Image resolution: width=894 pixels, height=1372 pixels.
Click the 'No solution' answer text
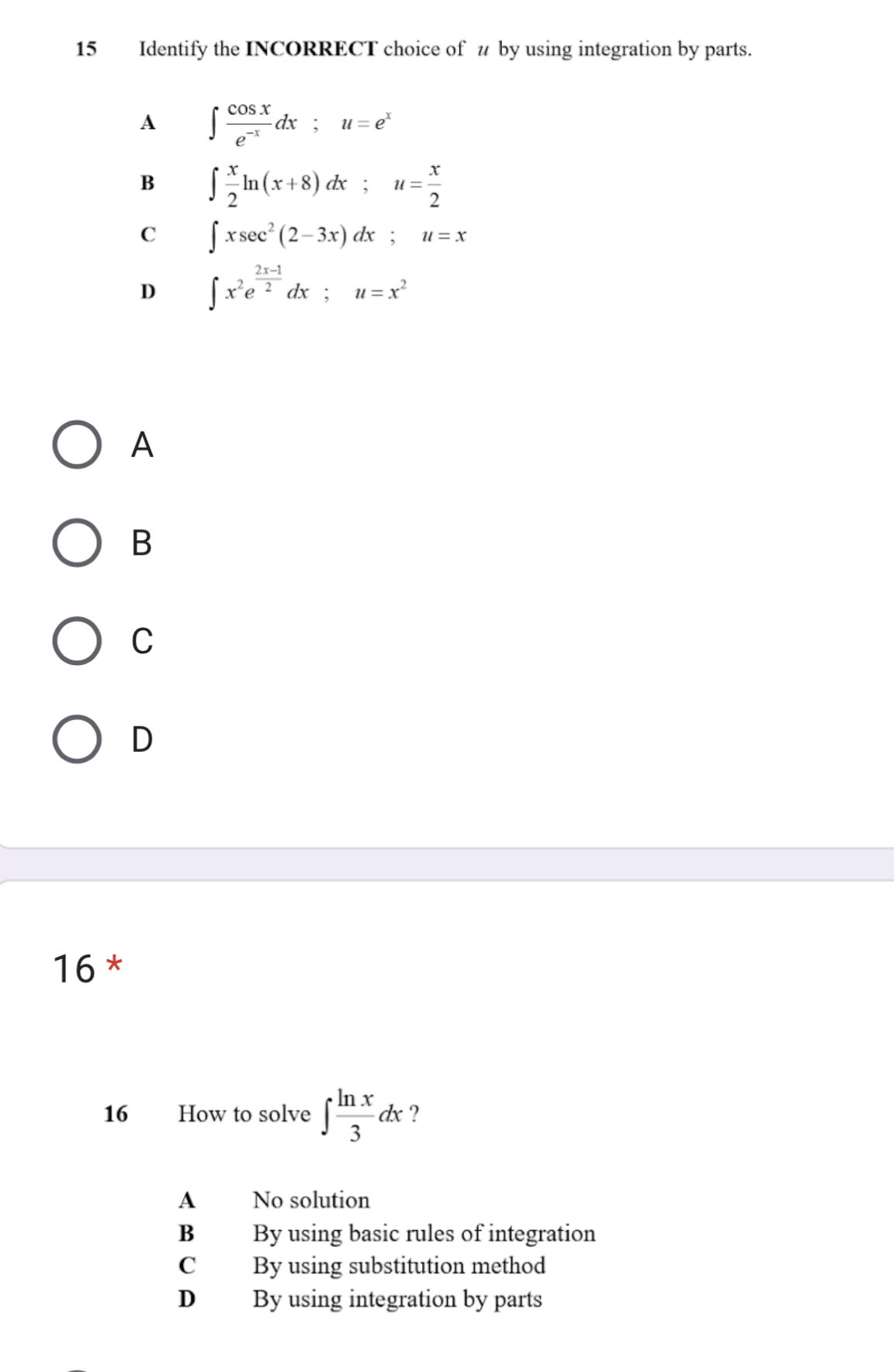310,1200
